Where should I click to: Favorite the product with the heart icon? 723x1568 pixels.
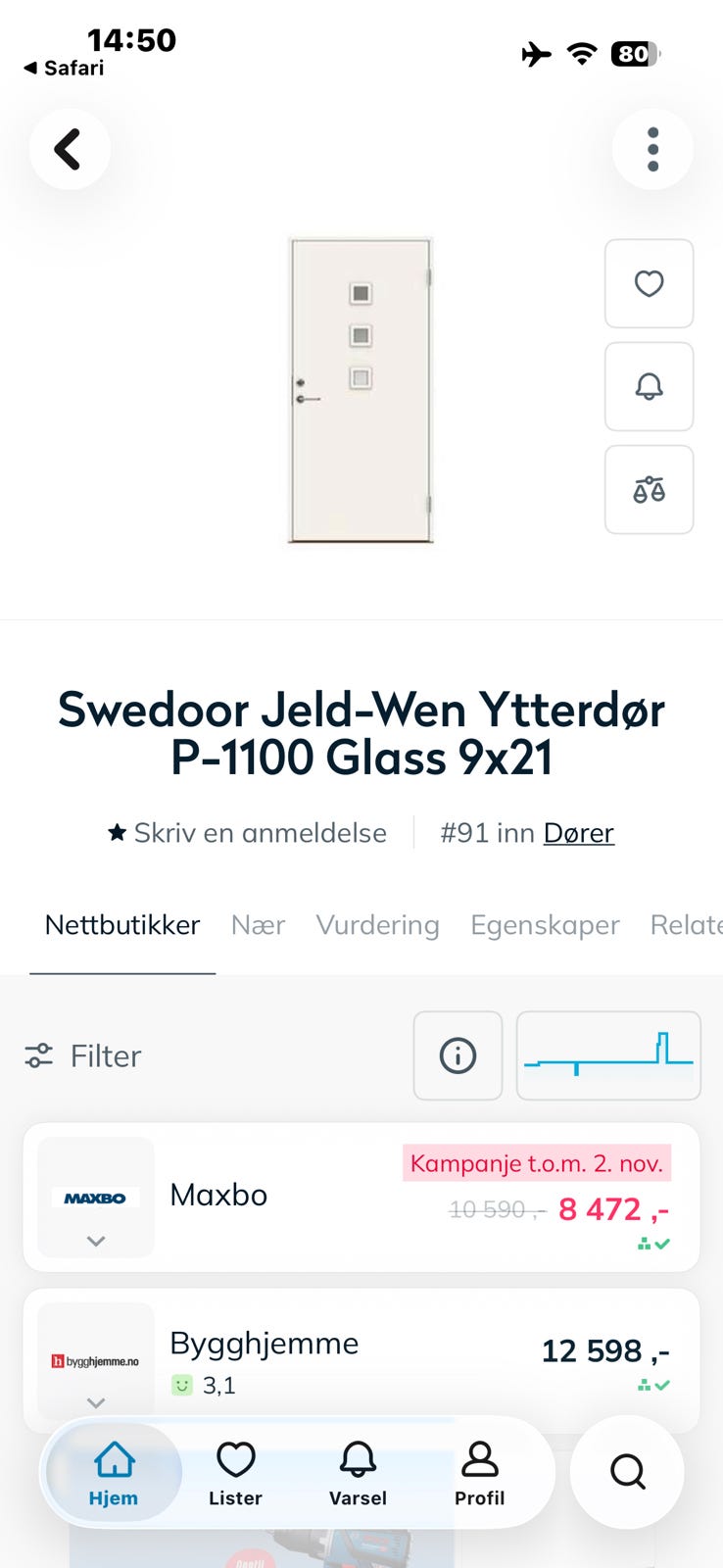point(649,284)
